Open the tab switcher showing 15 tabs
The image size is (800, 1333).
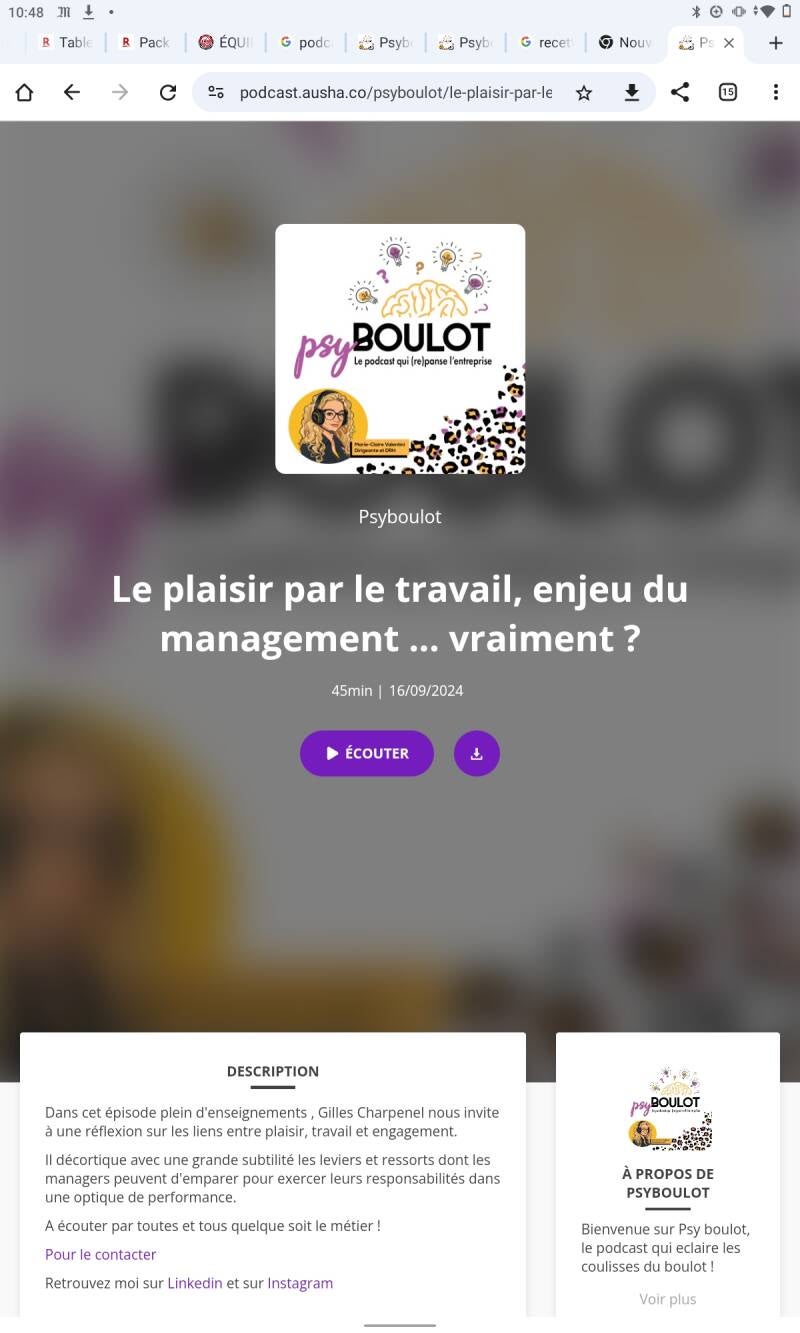(728, 93)
